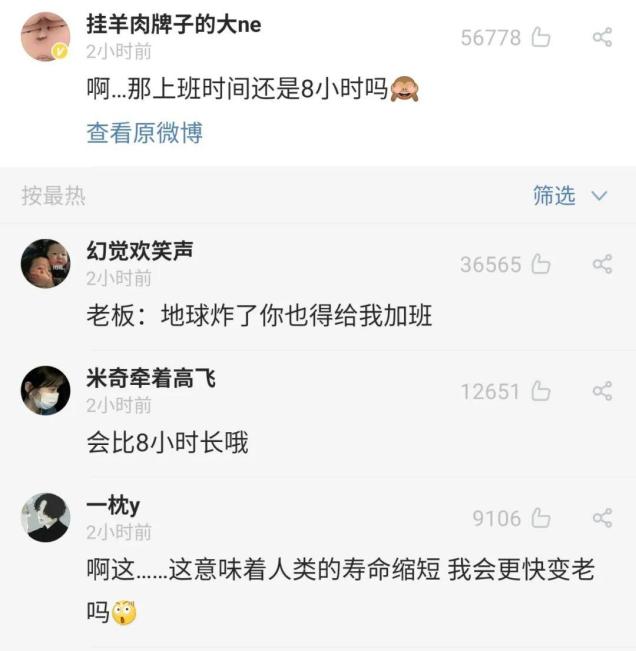Like 幻觉欢笑声's comment
Screen dimensions: 636x651
click(540, 265)
